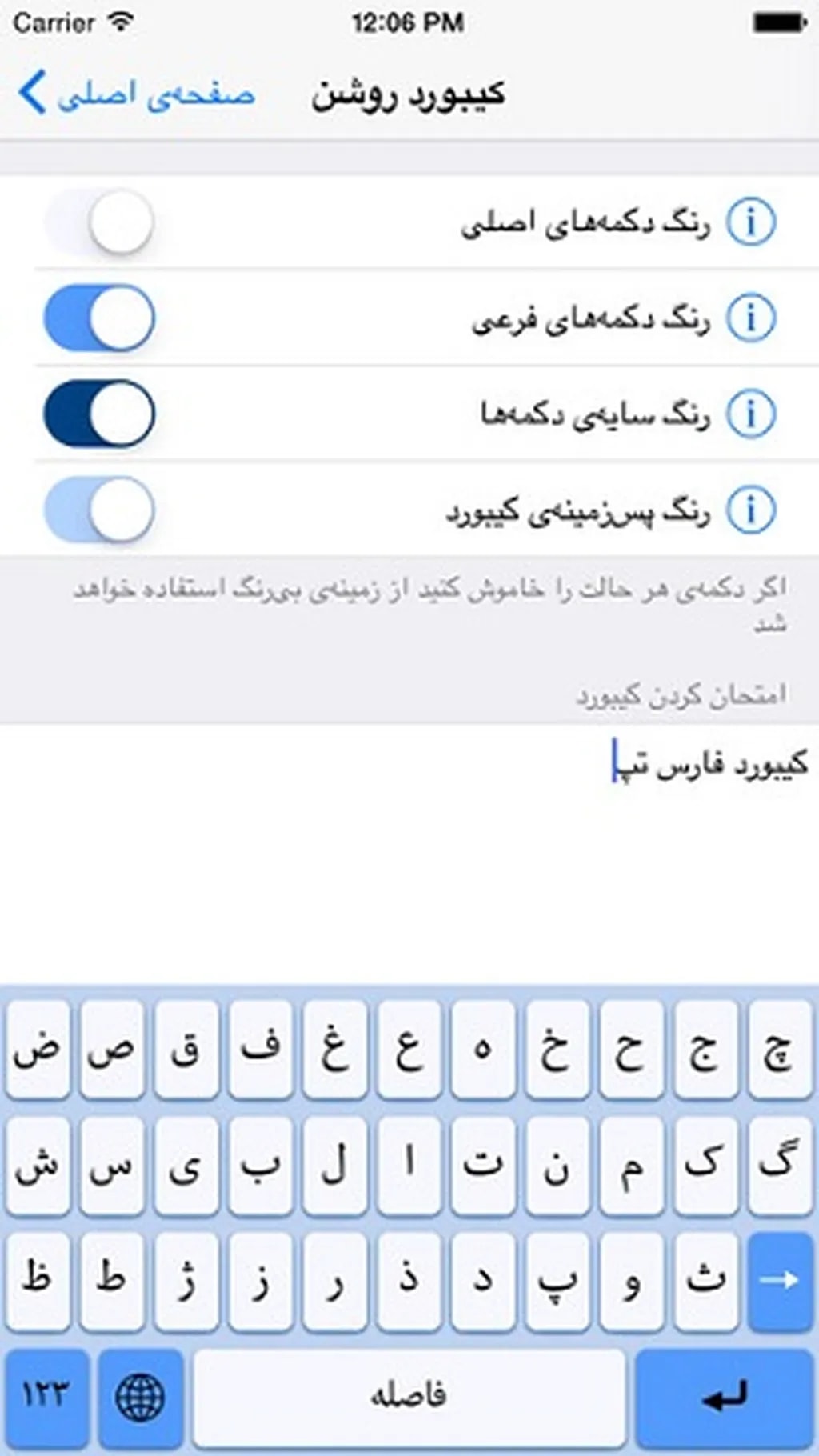819x1456 pixels.
Task: Turn off the رنگ سایه‌ی دکمه‌ها switch
Action: click(98, 414)
